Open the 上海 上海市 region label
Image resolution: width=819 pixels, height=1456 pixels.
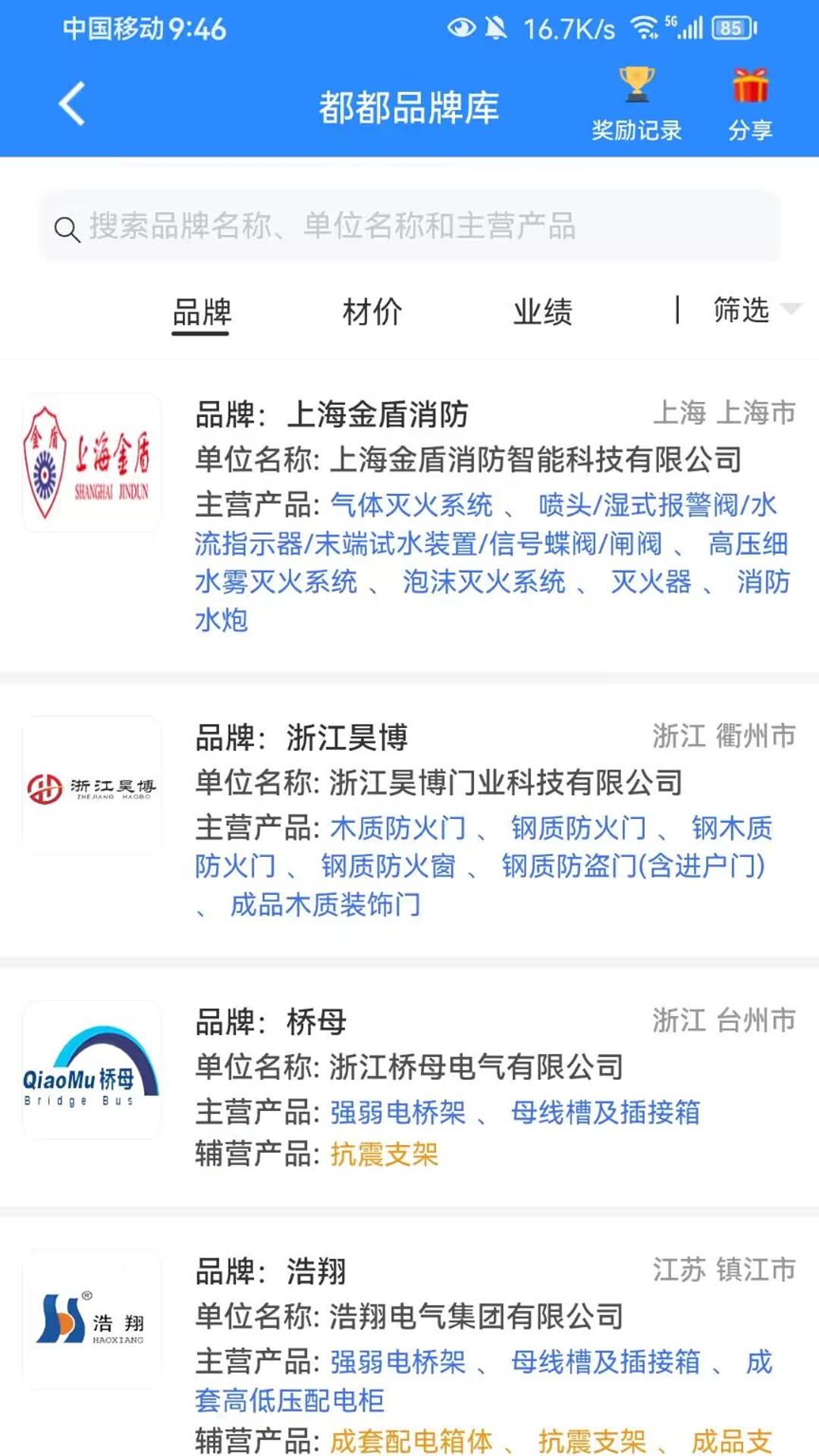pyautogui.click(x=724, y=413)
